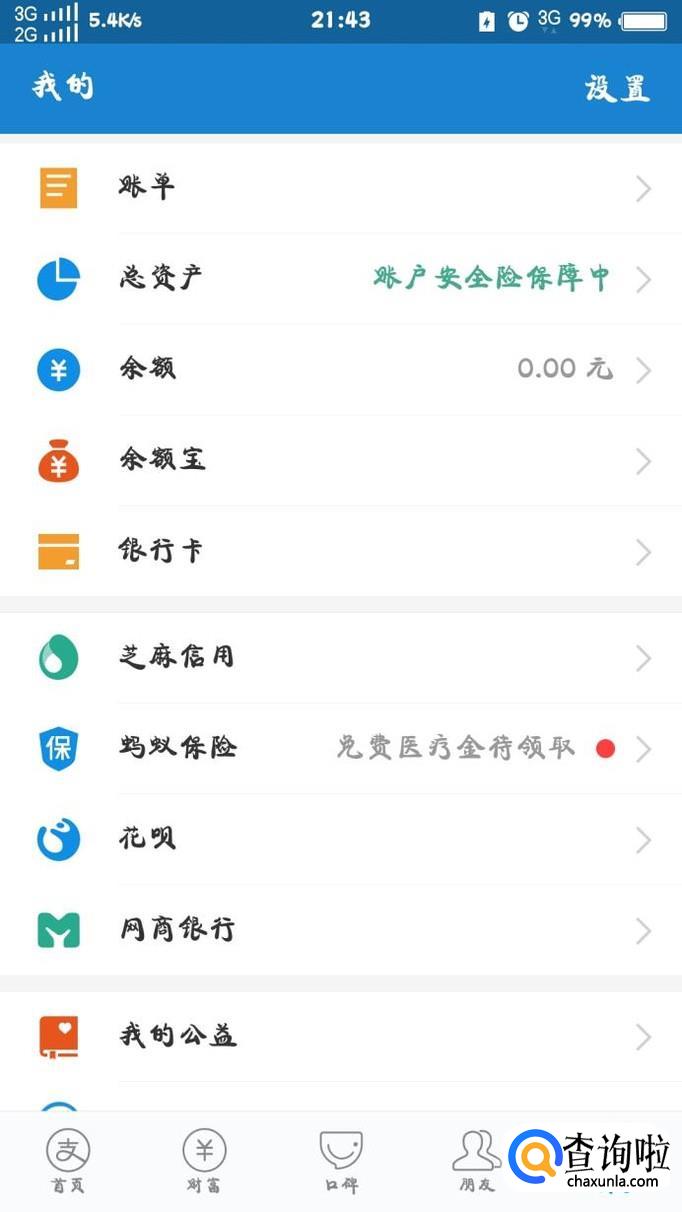
Task: Open the 花呗 row
Action: pyautogui.click(x=340, y=839)
